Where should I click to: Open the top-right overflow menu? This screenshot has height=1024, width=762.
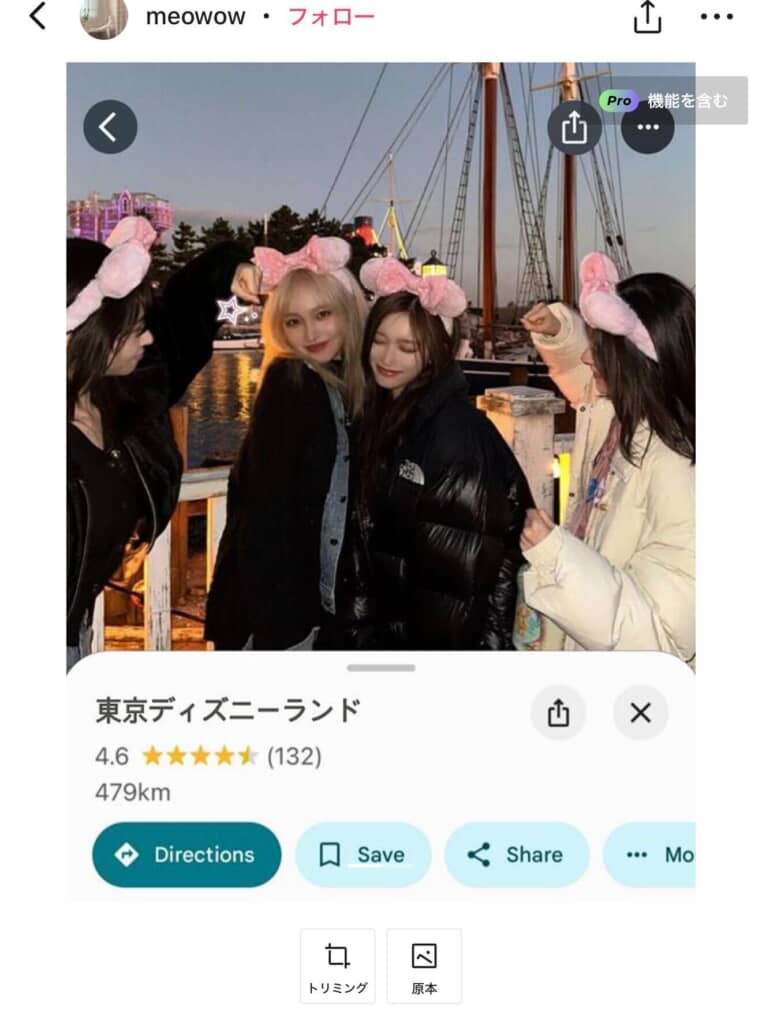pos(716,17)
